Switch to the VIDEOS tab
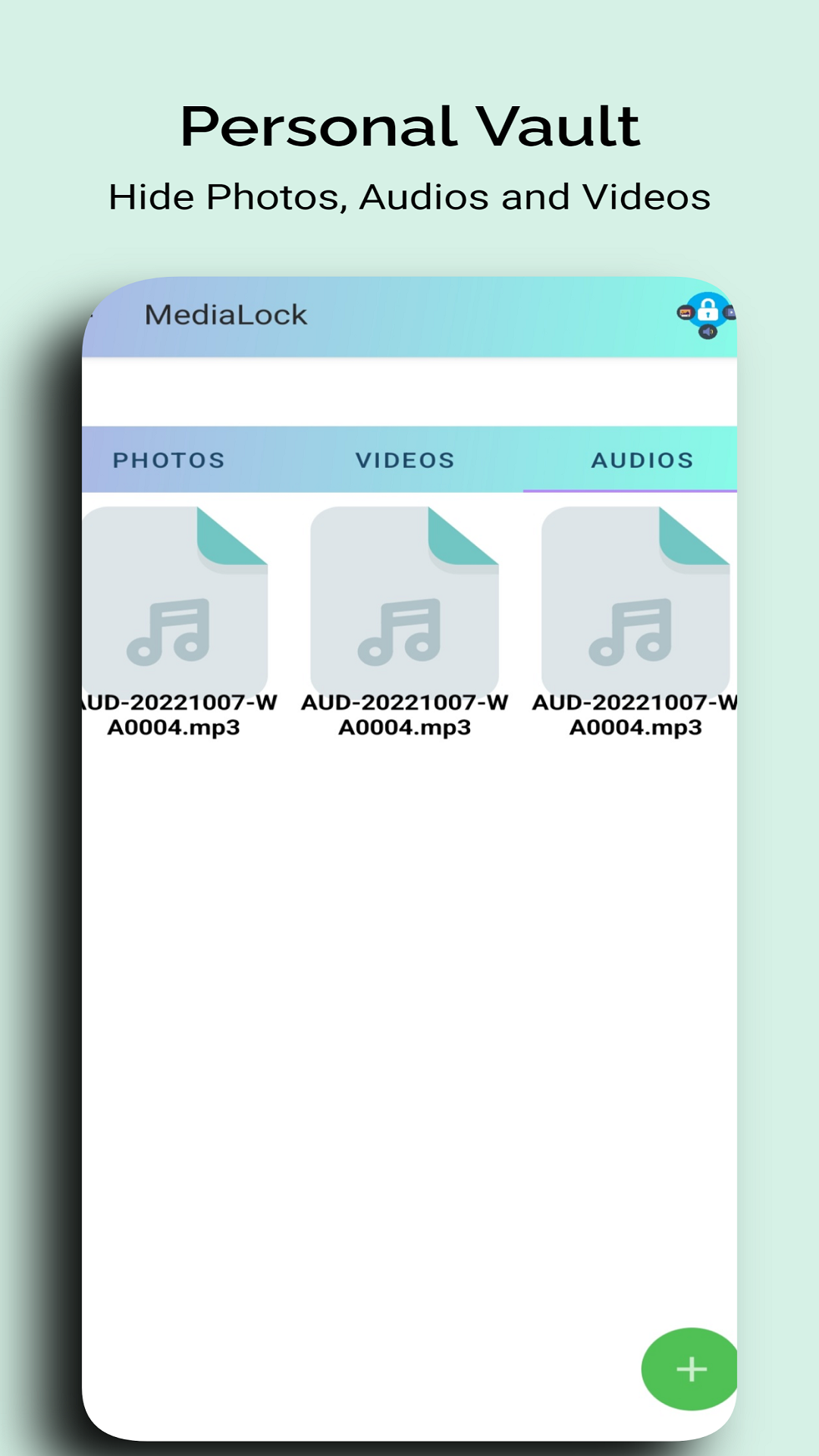Image resolution: width=819 pixels, height=1456 pixels. pyautogui.click(x=406, y=460)
